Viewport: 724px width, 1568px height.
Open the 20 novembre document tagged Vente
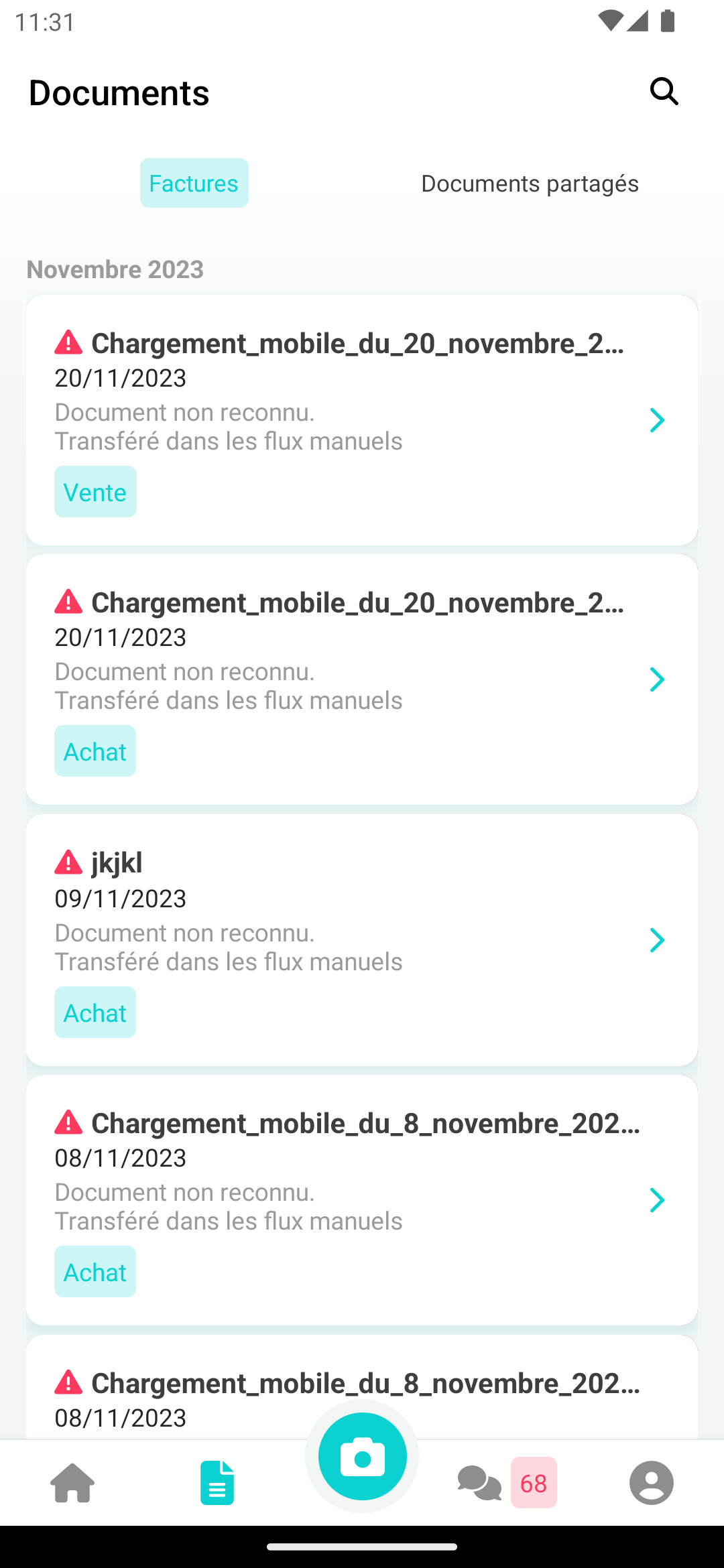tap(362, 419)
